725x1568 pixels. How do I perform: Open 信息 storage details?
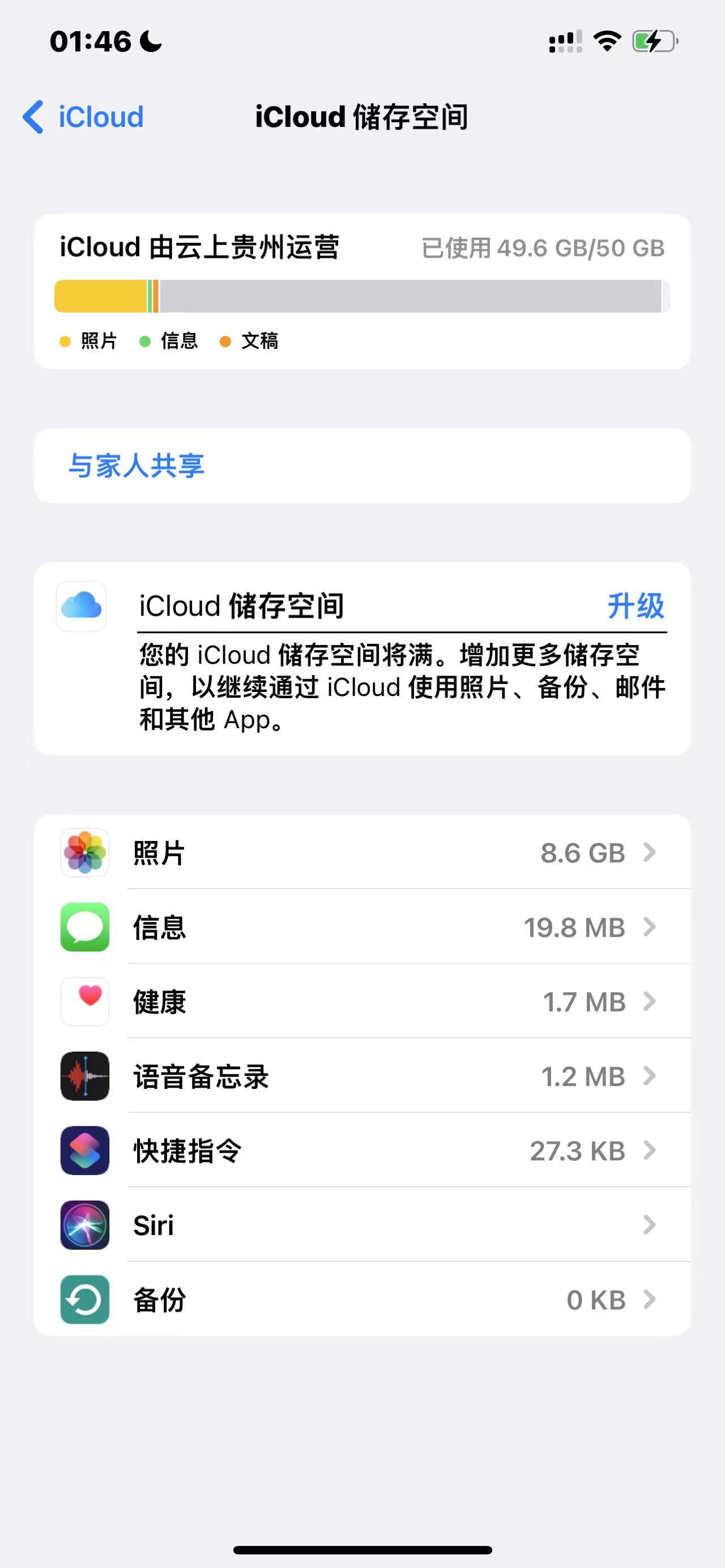coord(362,927)
